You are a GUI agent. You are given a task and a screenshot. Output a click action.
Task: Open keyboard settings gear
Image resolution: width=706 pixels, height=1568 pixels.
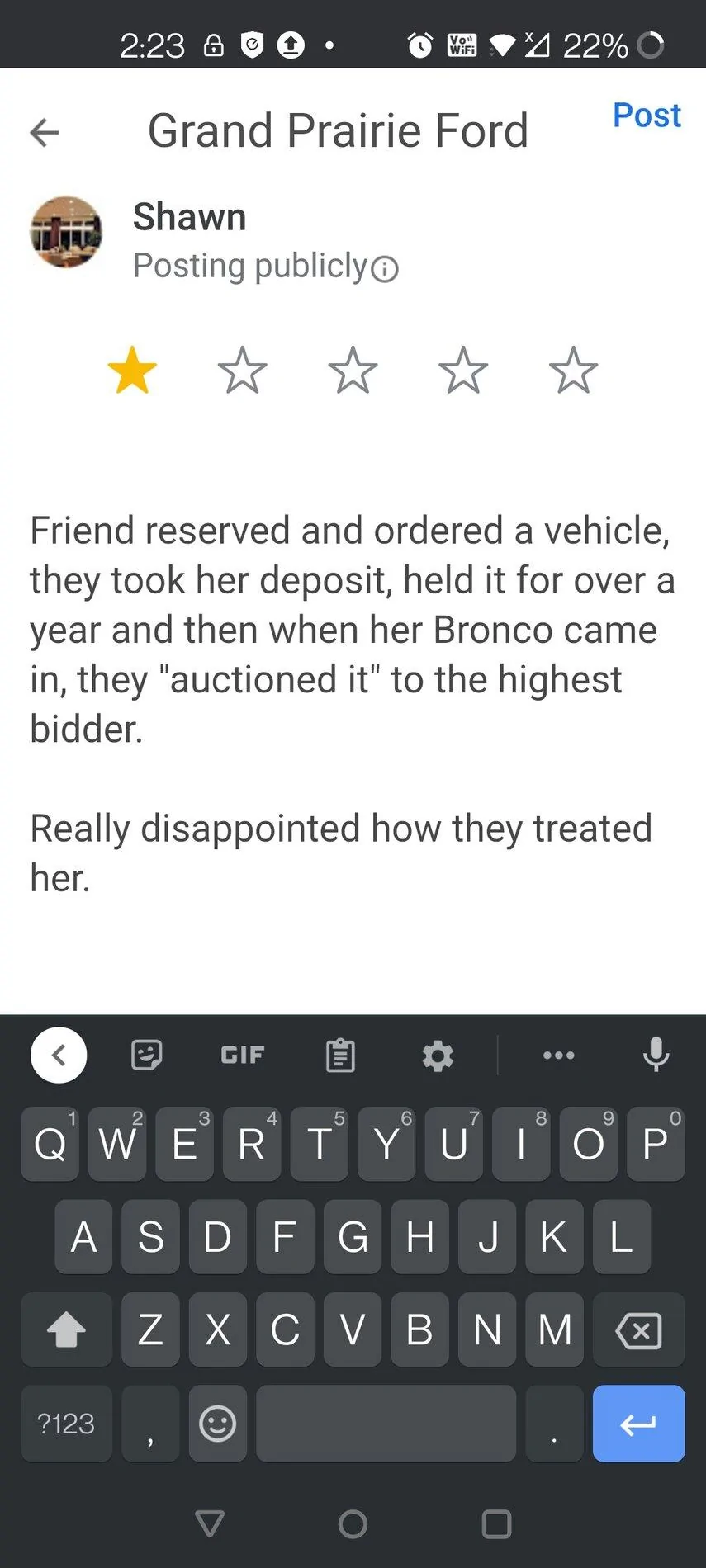[x=438, y=1055]
